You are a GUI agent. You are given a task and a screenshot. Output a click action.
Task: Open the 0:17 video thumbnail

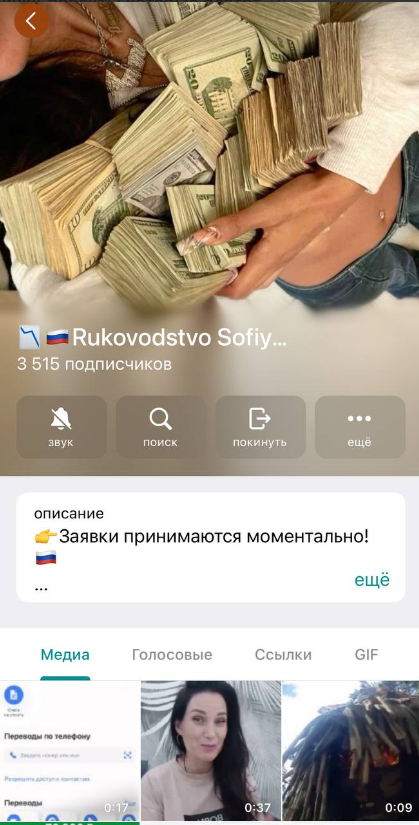pos(69,751)
